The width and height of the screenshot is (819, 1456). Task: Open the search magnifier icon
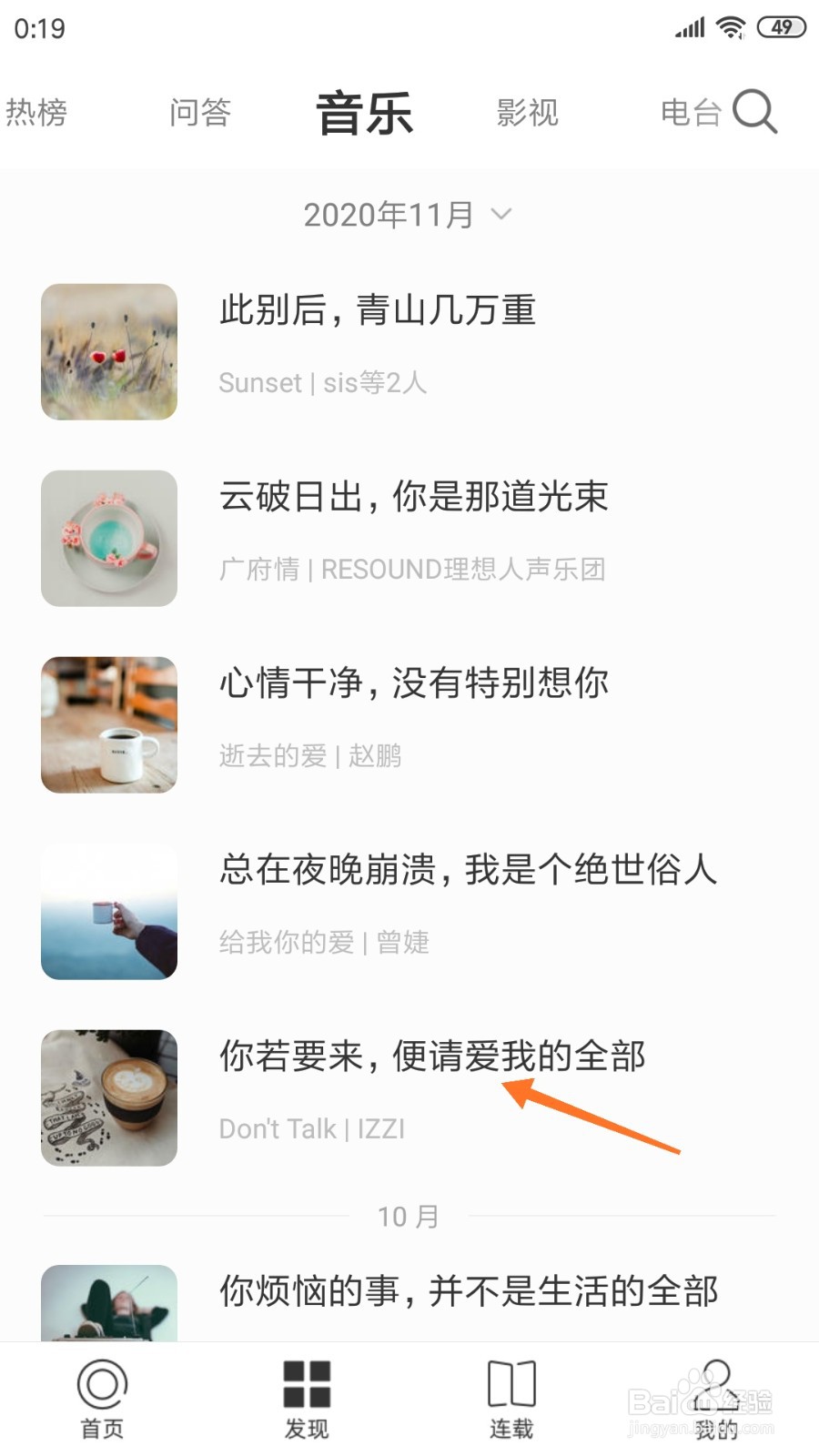point(754,112)
